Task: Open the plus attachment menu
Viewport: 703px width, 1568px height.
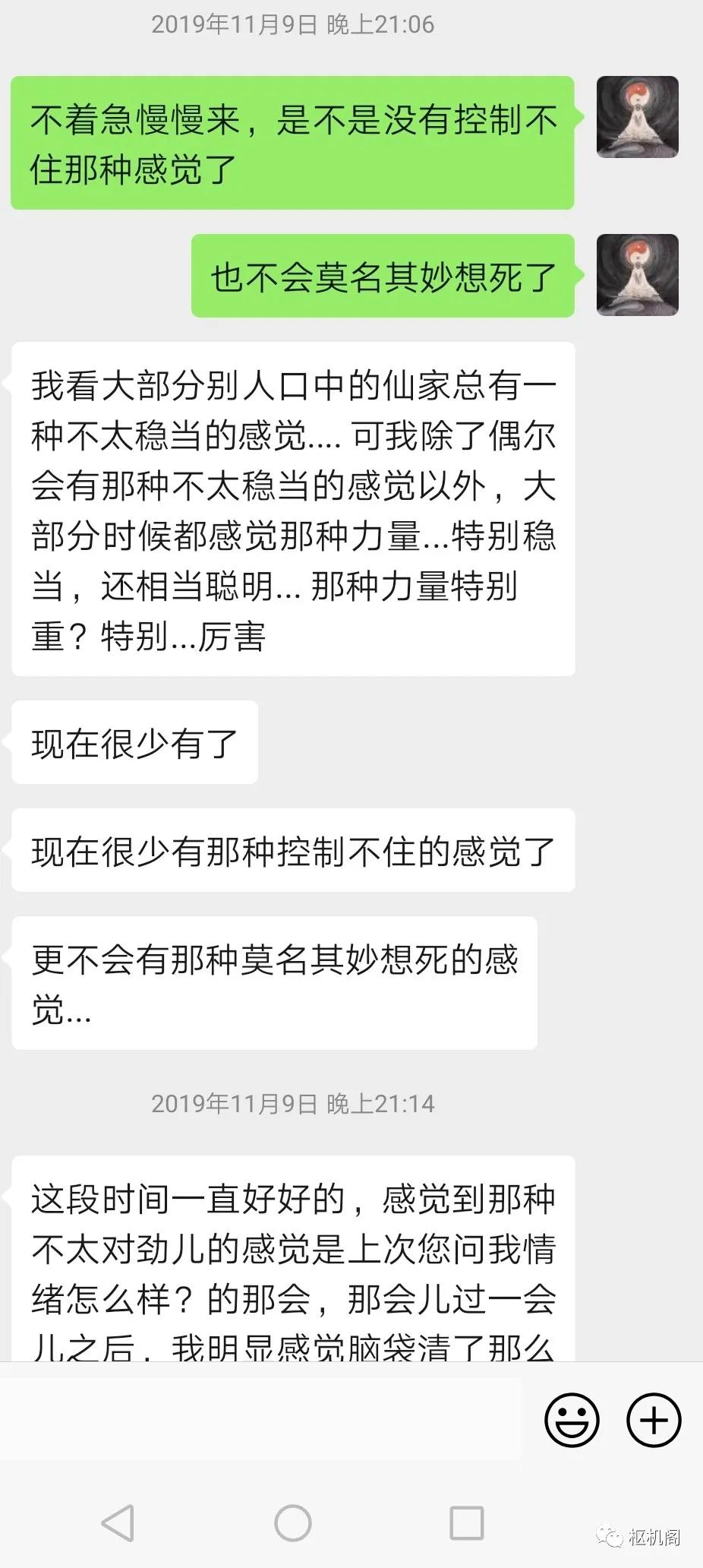Action: [654, 1420]
